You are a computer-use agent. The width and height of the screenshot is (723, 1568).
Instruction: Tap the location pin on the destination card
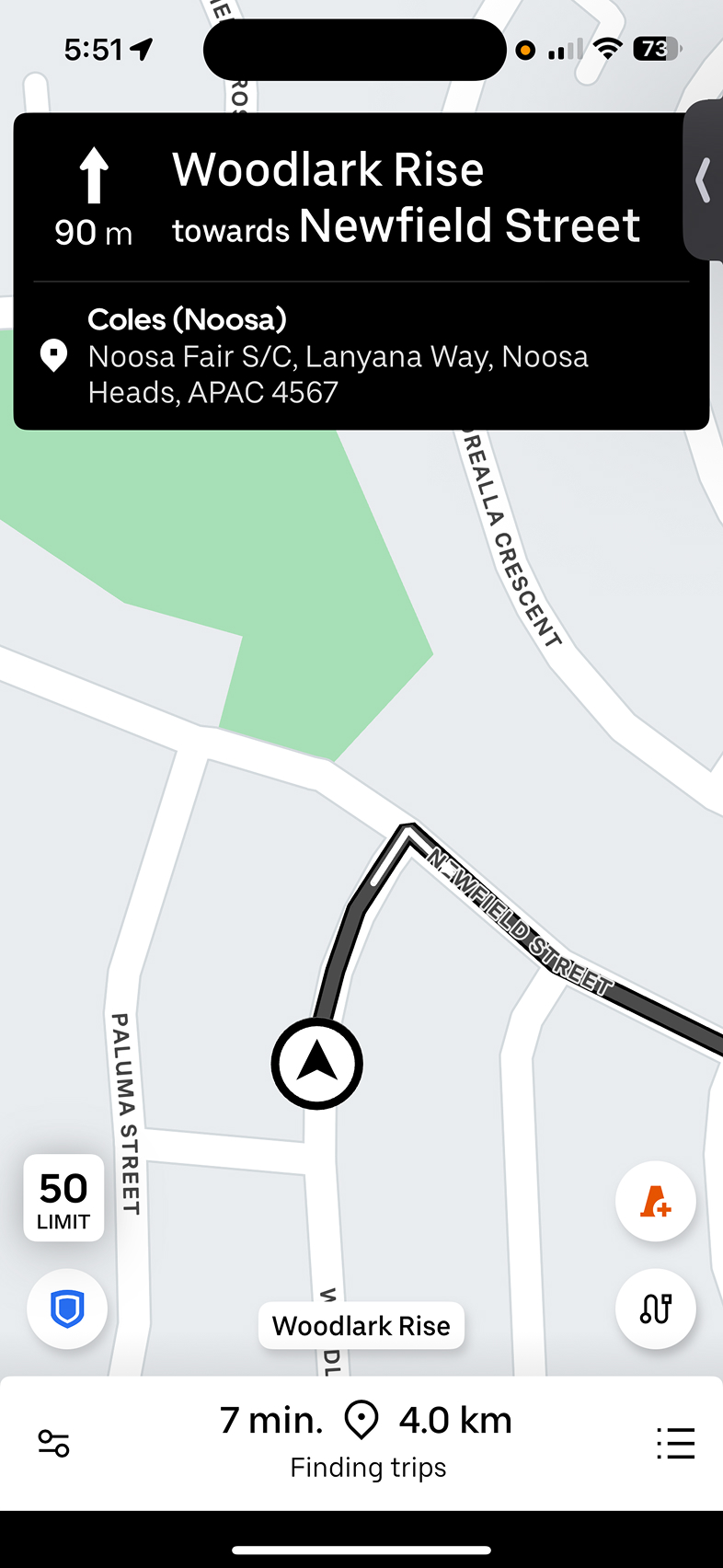(53, 355)
